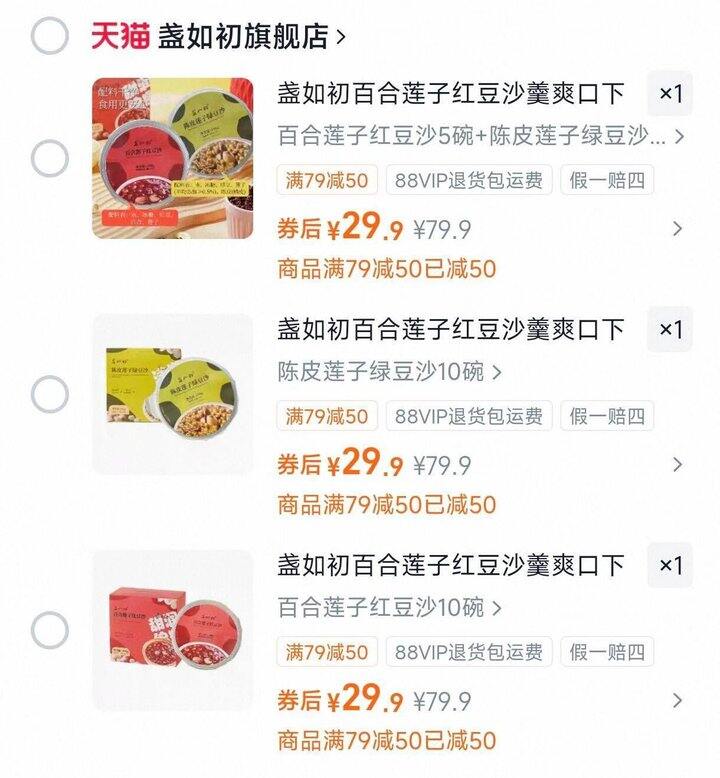720x778 pixels.
Task: Tap the ×1 quantity on the 5碗 combo item
Action: pyautogui.click(x=670, y=94)
